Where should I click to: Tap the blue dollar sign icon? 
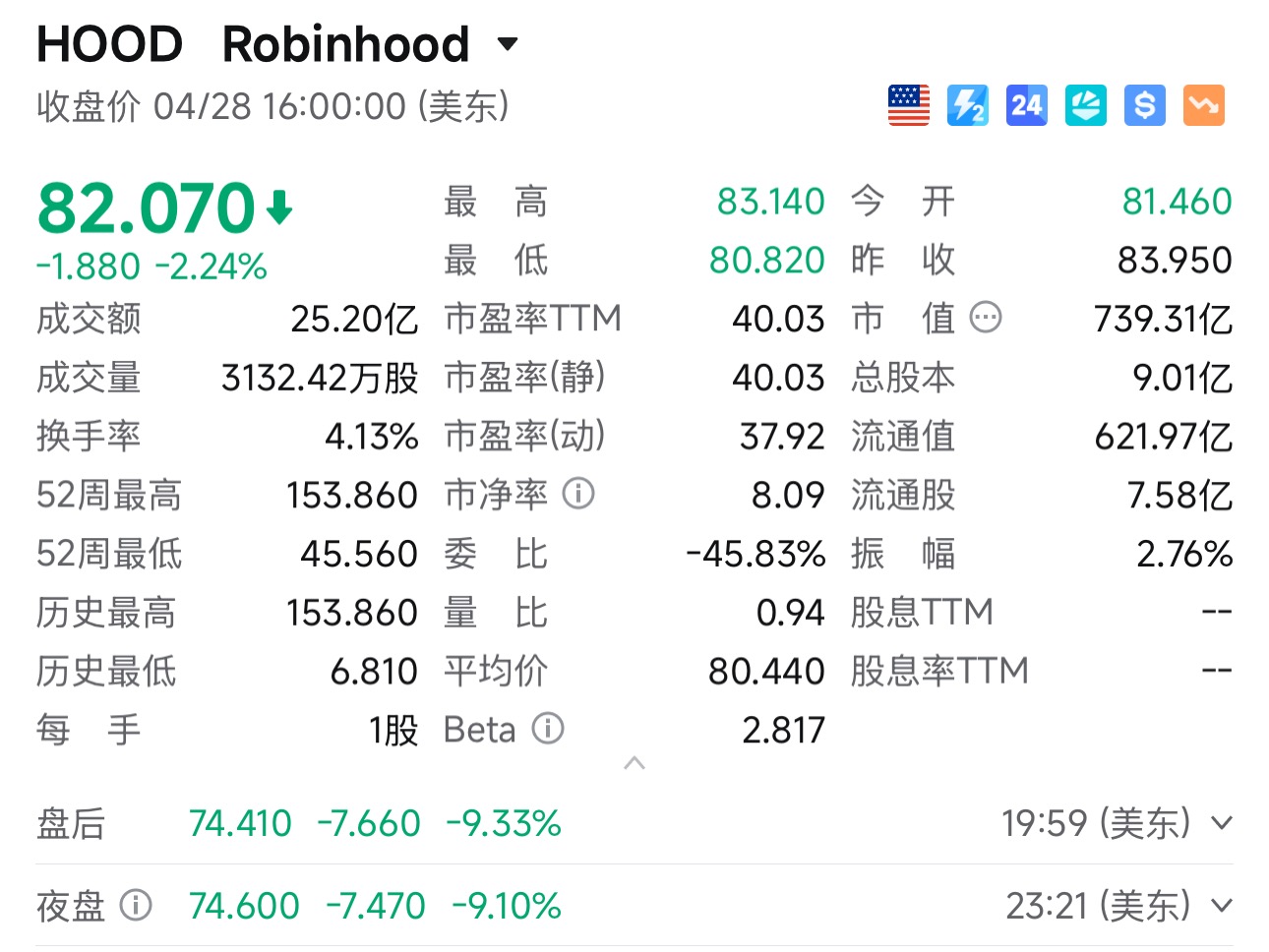coord(1144,105)
